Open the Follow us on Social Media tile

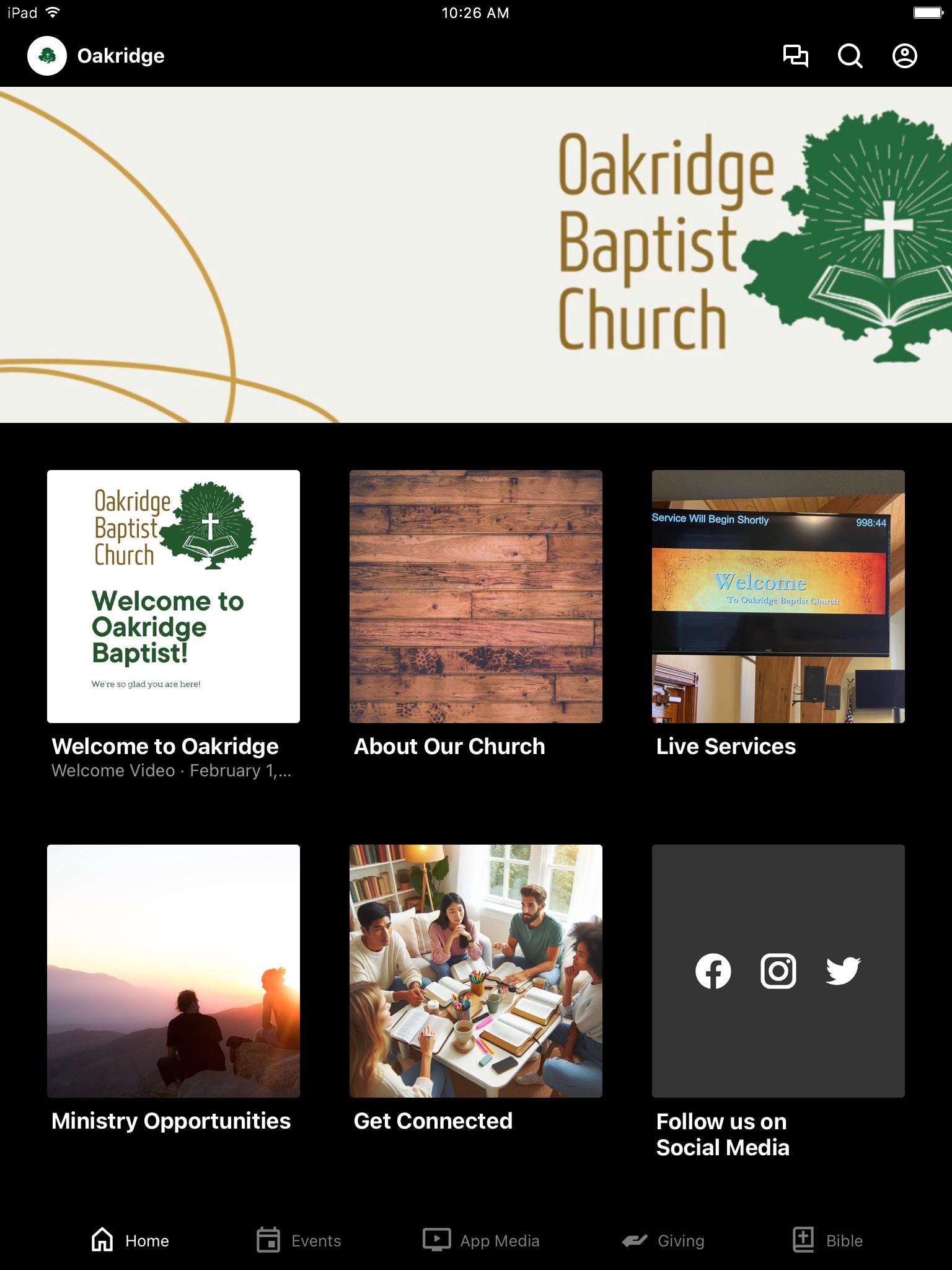[x=778, y=971]
